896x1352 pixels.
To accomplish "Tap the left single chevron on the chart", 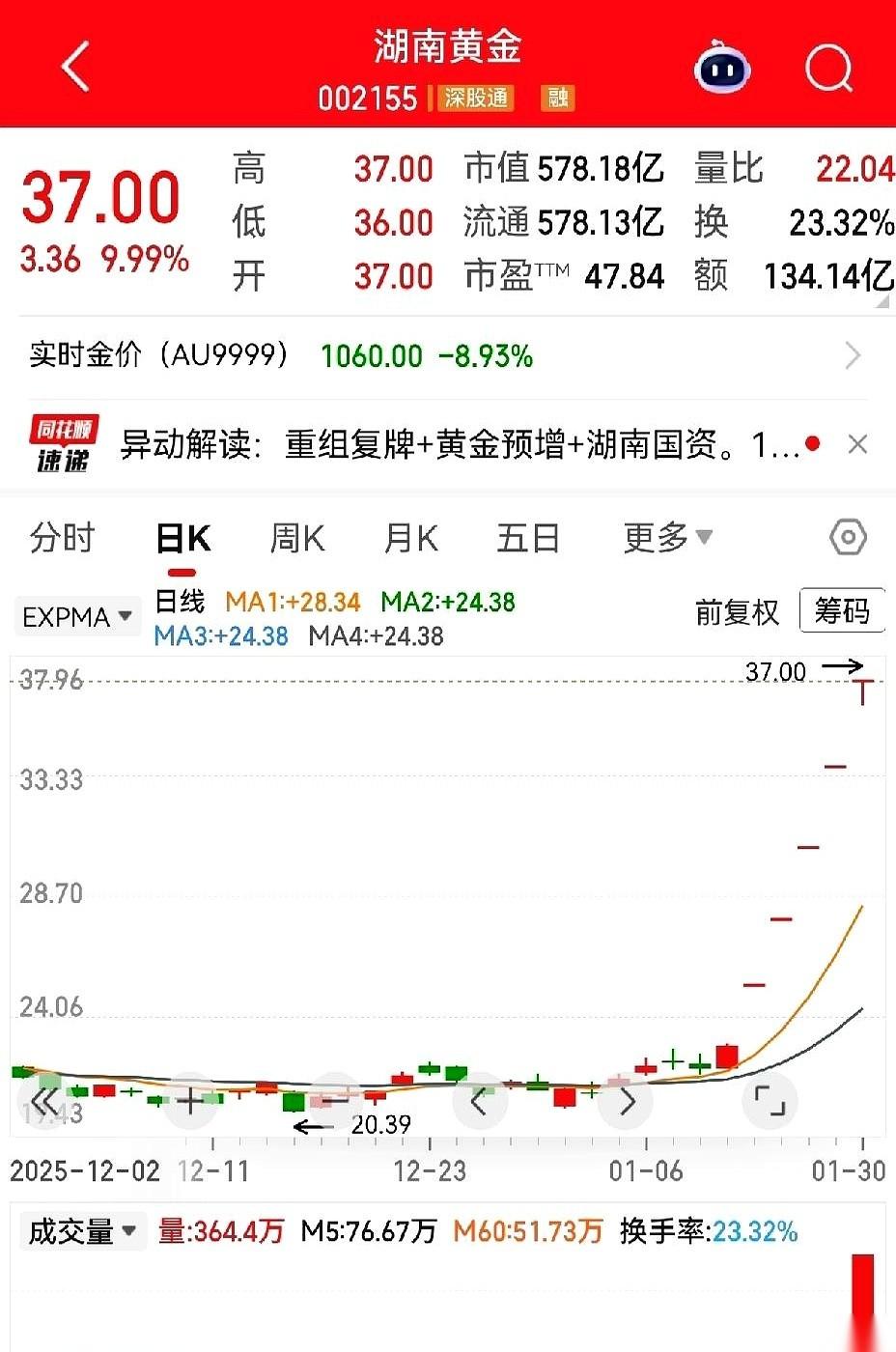I will pyautogui.click(x=479, y=1099).
